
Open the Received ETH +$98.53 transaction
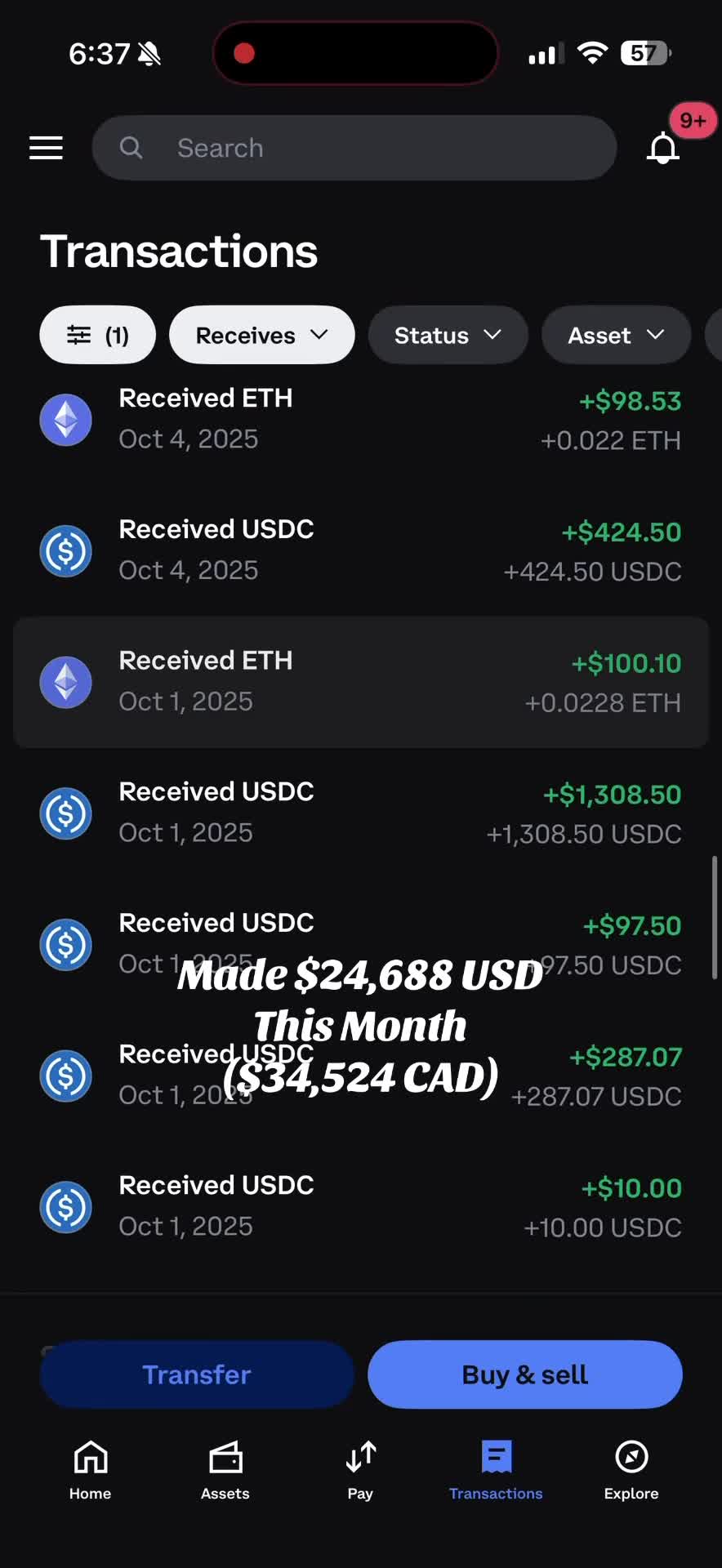361,419
